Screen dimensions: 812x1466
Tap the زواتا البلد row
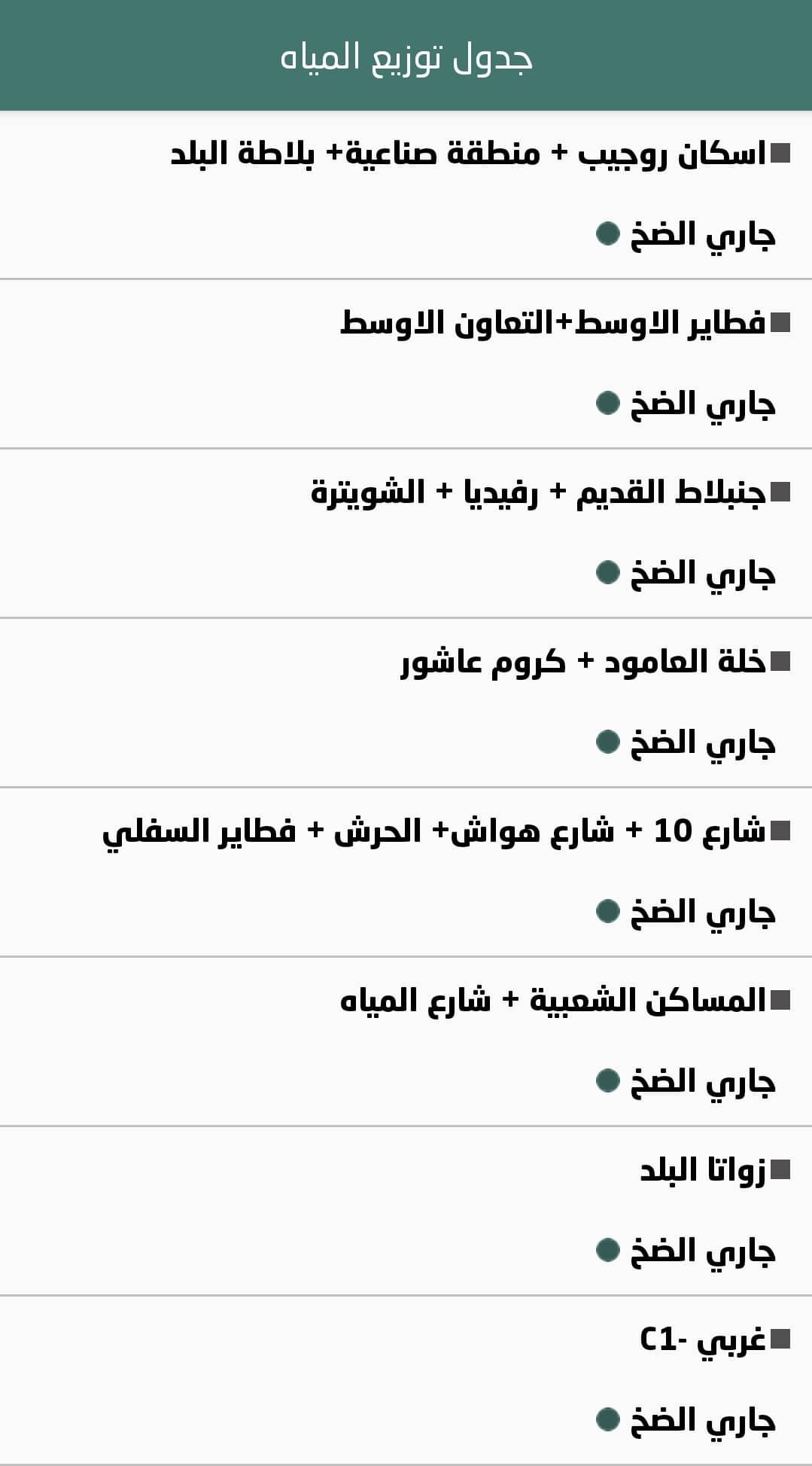[x=703, y=1171]
